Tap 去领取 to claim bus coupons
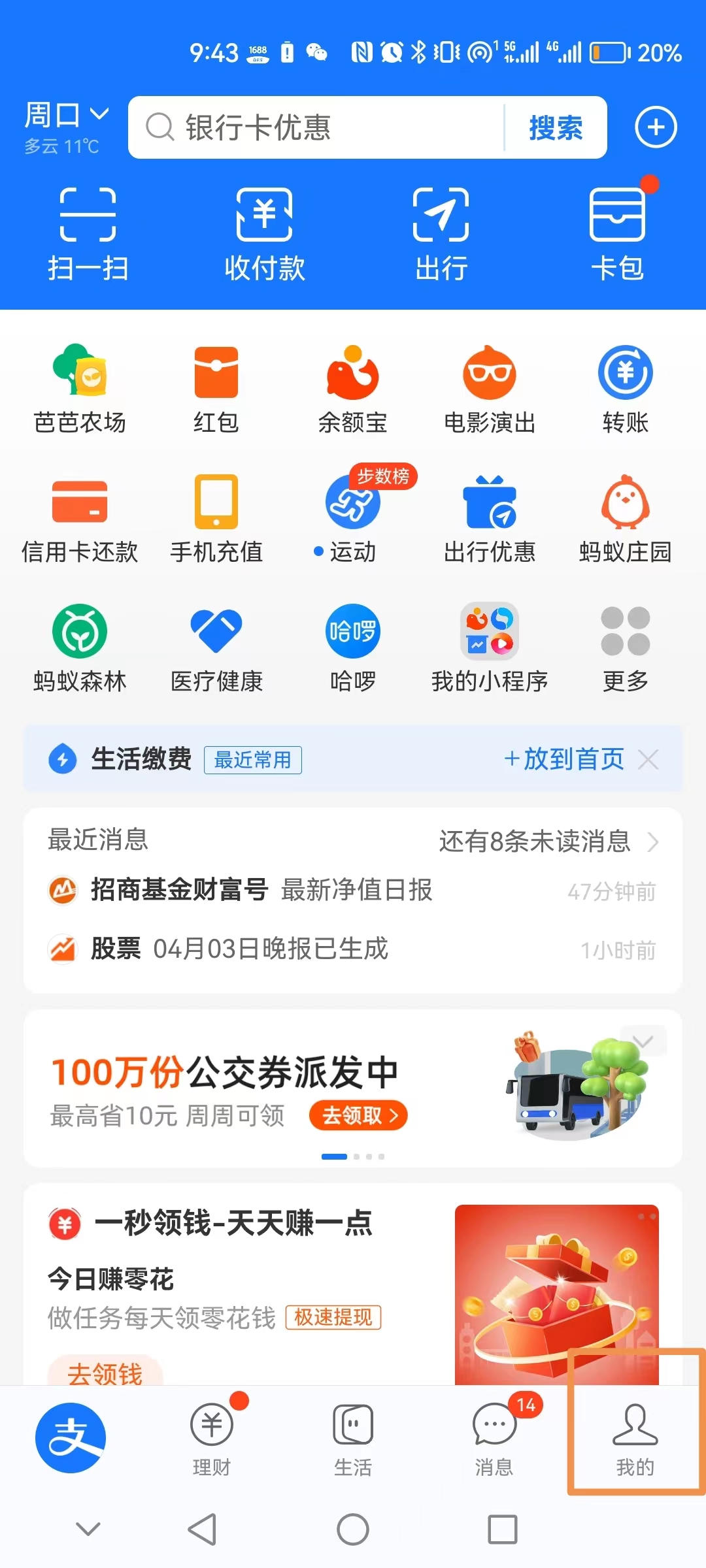The image size is (706, 1568). pyautogui.click(x=358, y=1116)
